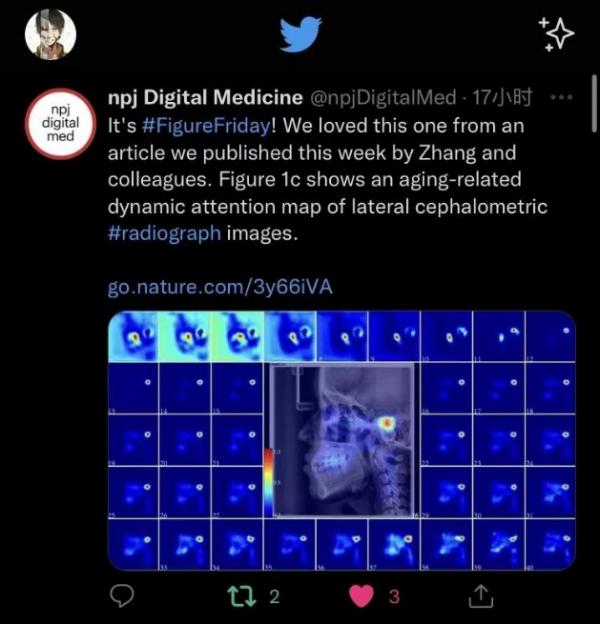Follow the go.nature.com/3y66iVA link
This screenshot has width=600, height=624.
219,287
